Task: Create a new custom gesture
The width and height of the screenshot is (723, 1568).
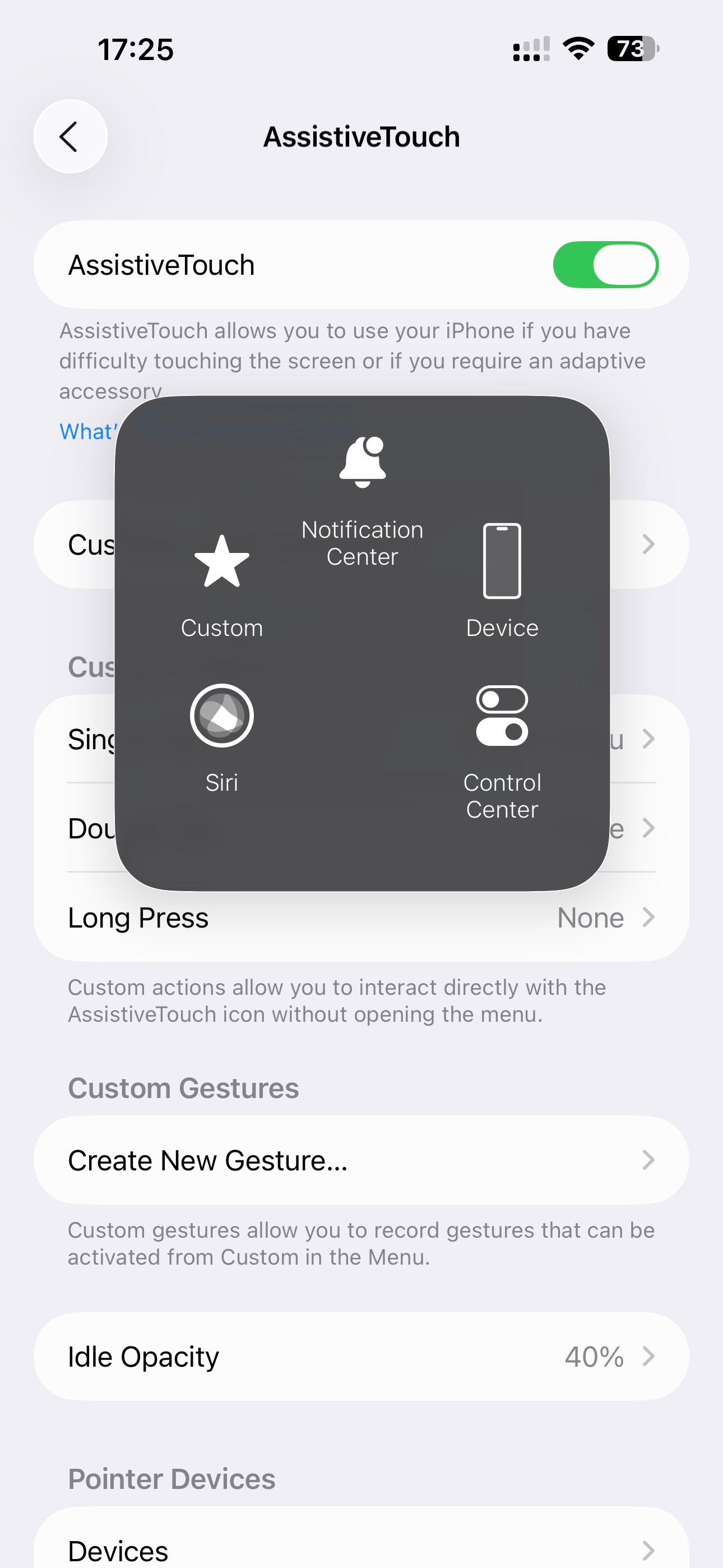Action: (361, 1160)
